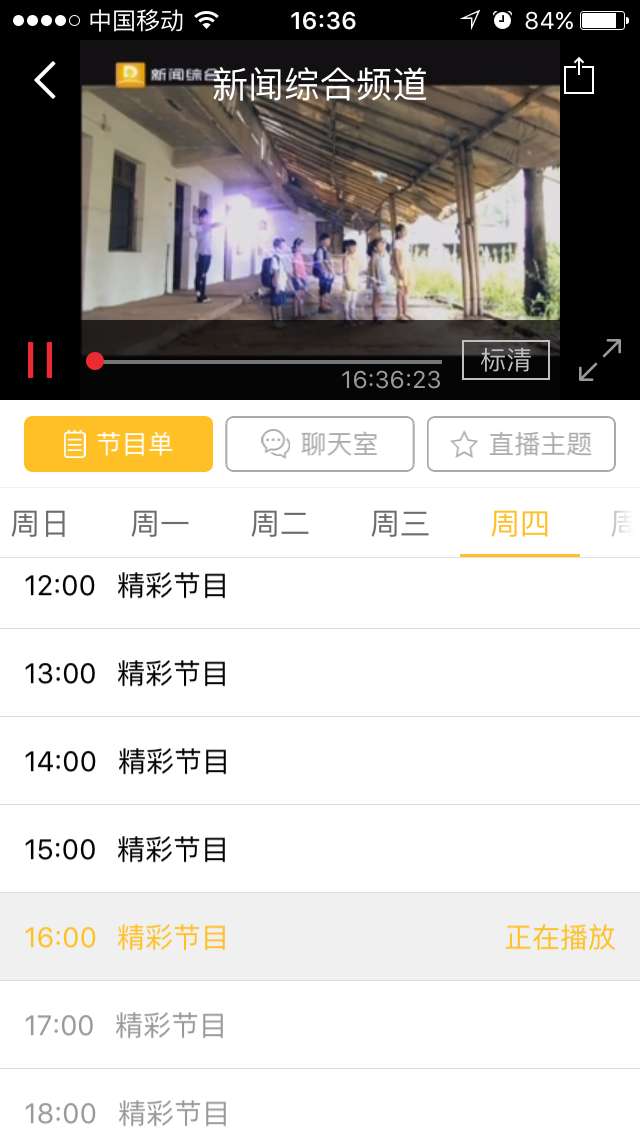Switch schedule to 周二

[x=280, y=524]
